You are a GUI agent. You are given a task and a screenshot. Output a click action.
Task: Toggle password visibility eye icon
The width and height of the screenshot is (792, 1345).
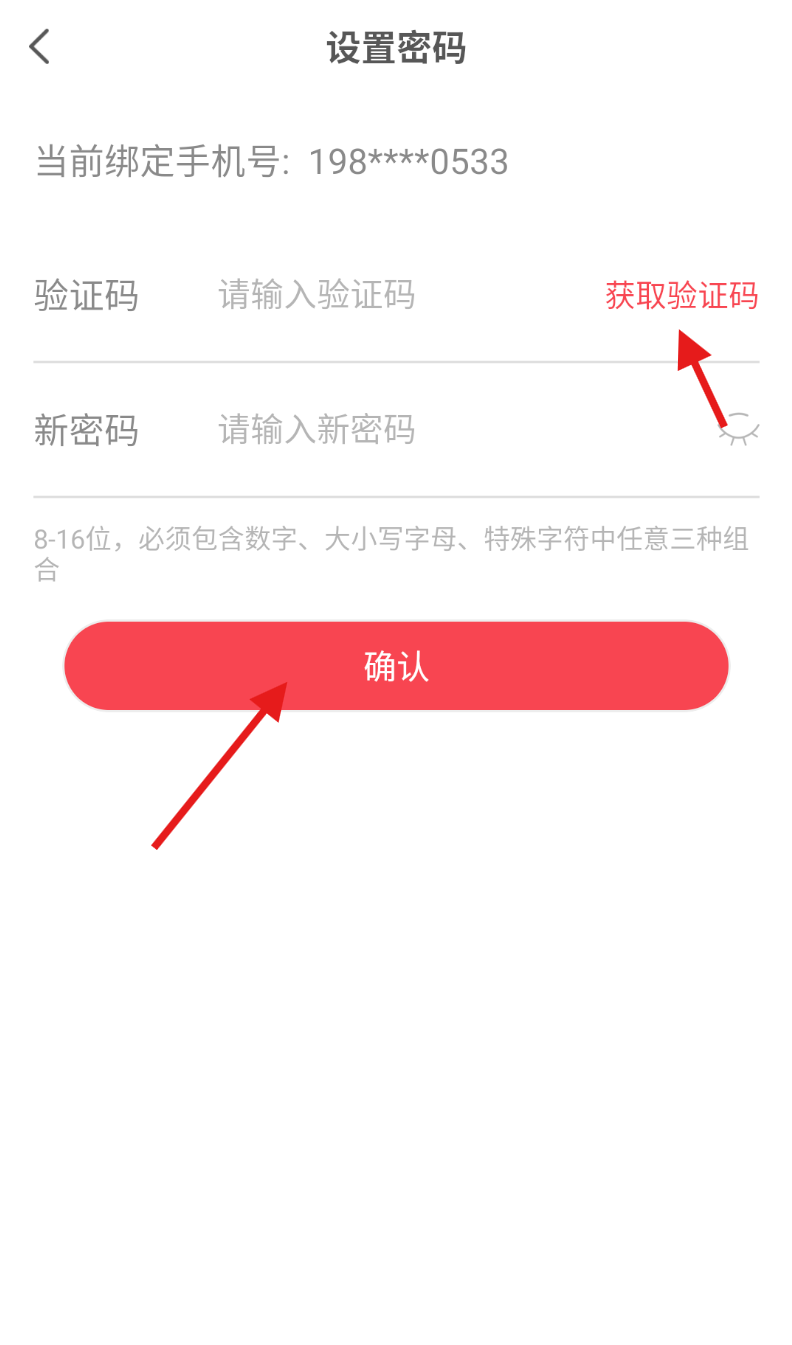pos(741,430)
